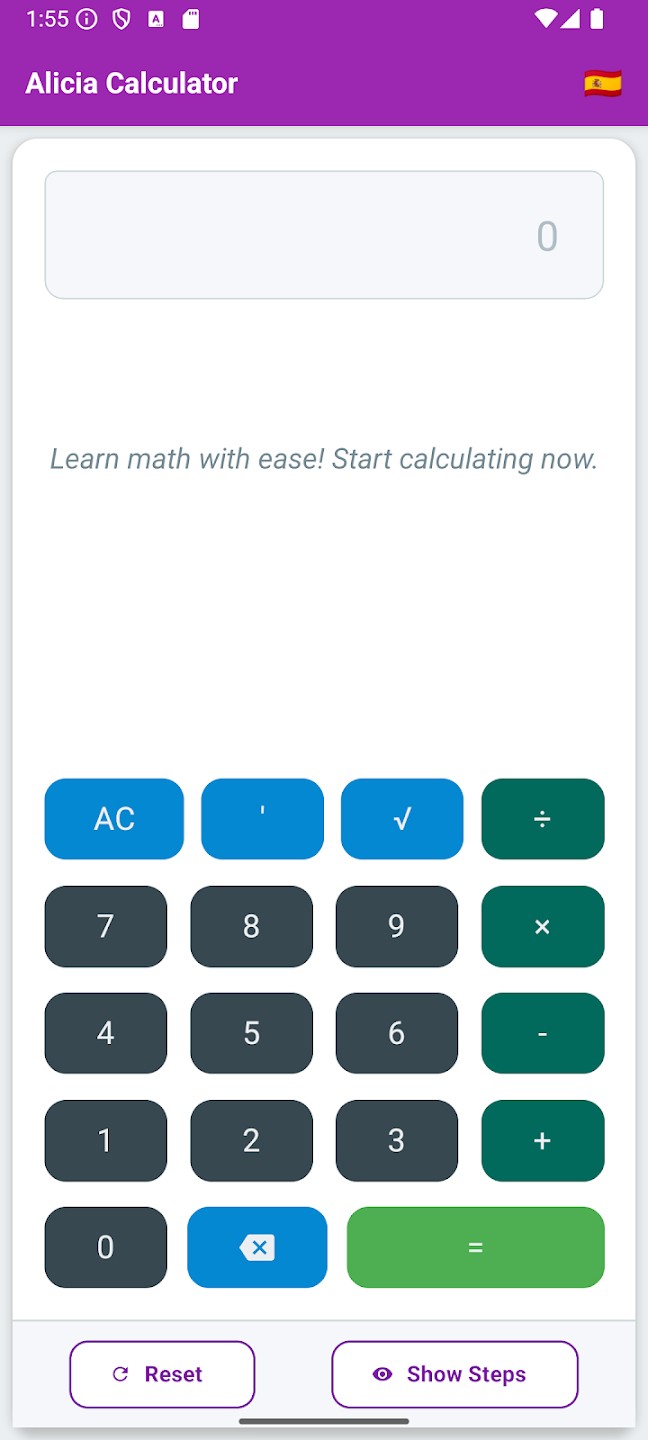648x1440 pixels.
Task: Enter the digit 6
Action: click(396, 1033)
